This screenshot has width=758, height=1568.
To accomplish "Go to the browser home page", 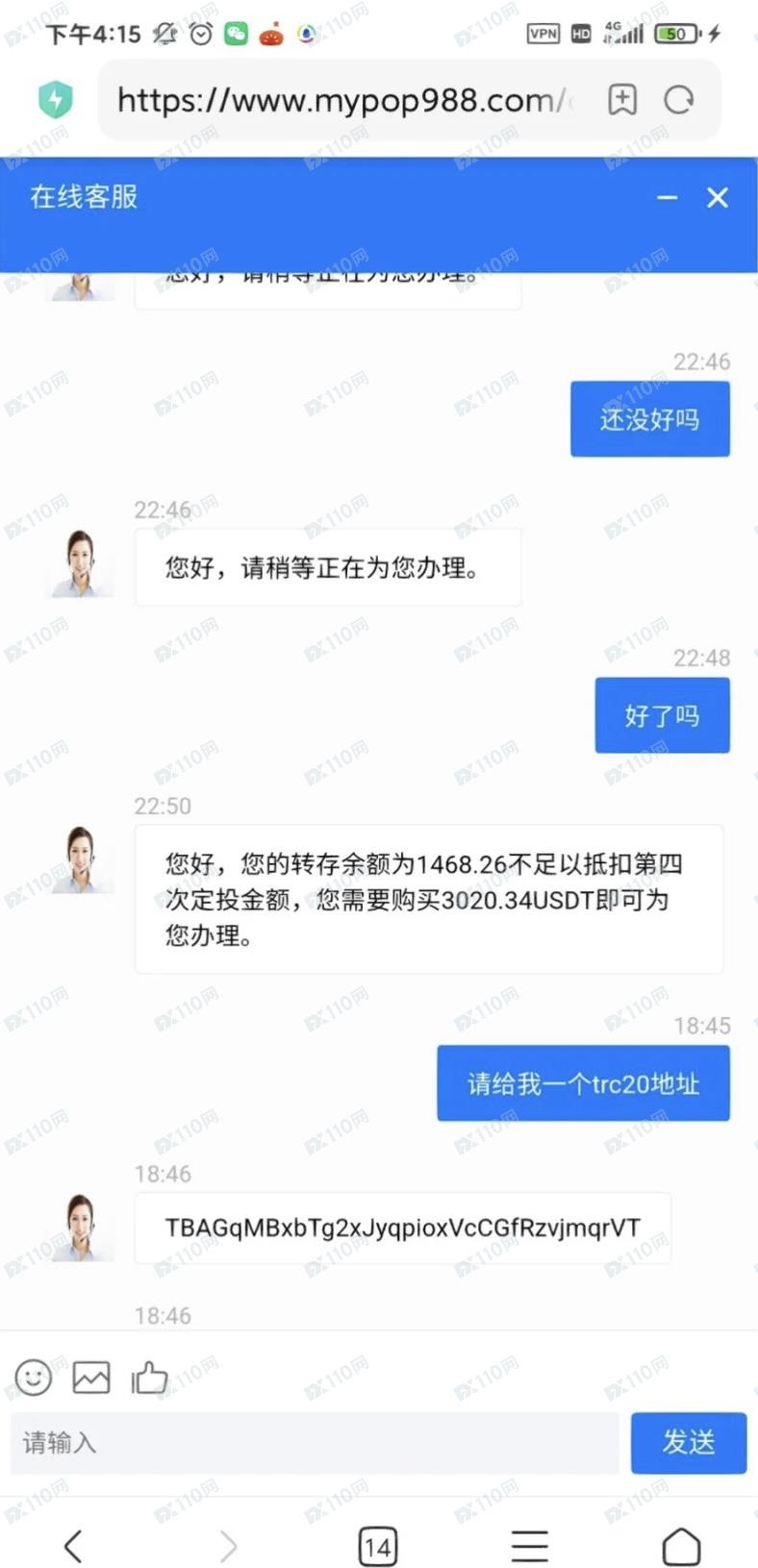I will coord(681,1546).
